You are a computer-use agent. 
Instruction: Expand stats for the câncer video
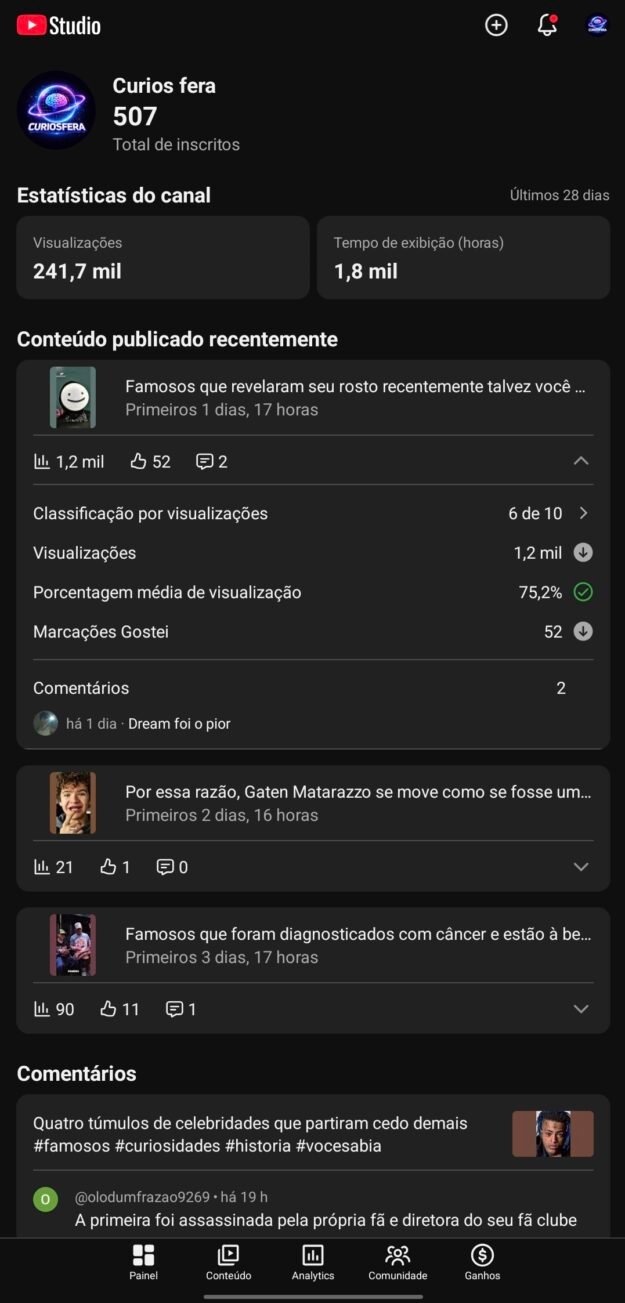click(x=581, y=1009)
